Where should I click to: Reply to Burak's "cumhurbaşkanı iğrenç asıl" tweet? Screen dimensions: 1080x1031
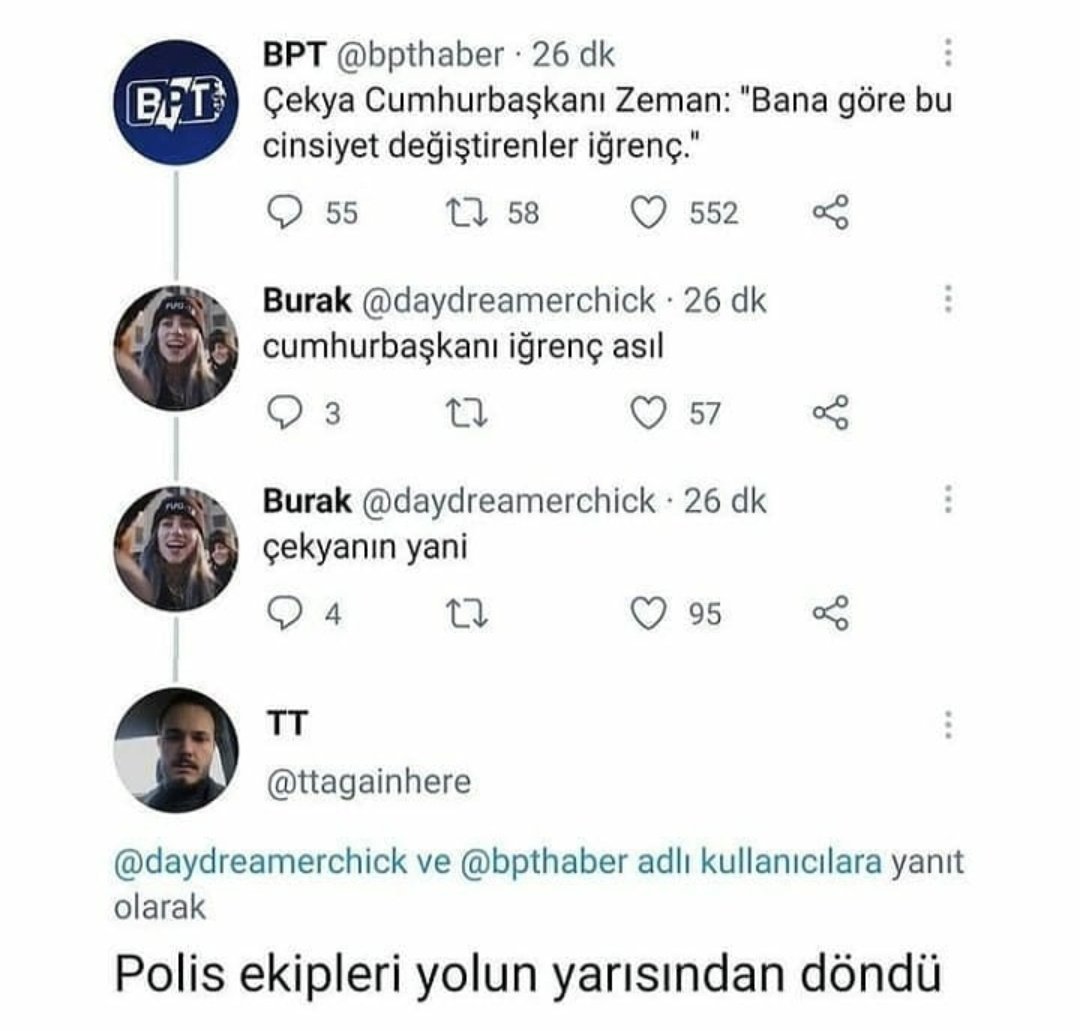pyautogui.click(x=288, y=413)
